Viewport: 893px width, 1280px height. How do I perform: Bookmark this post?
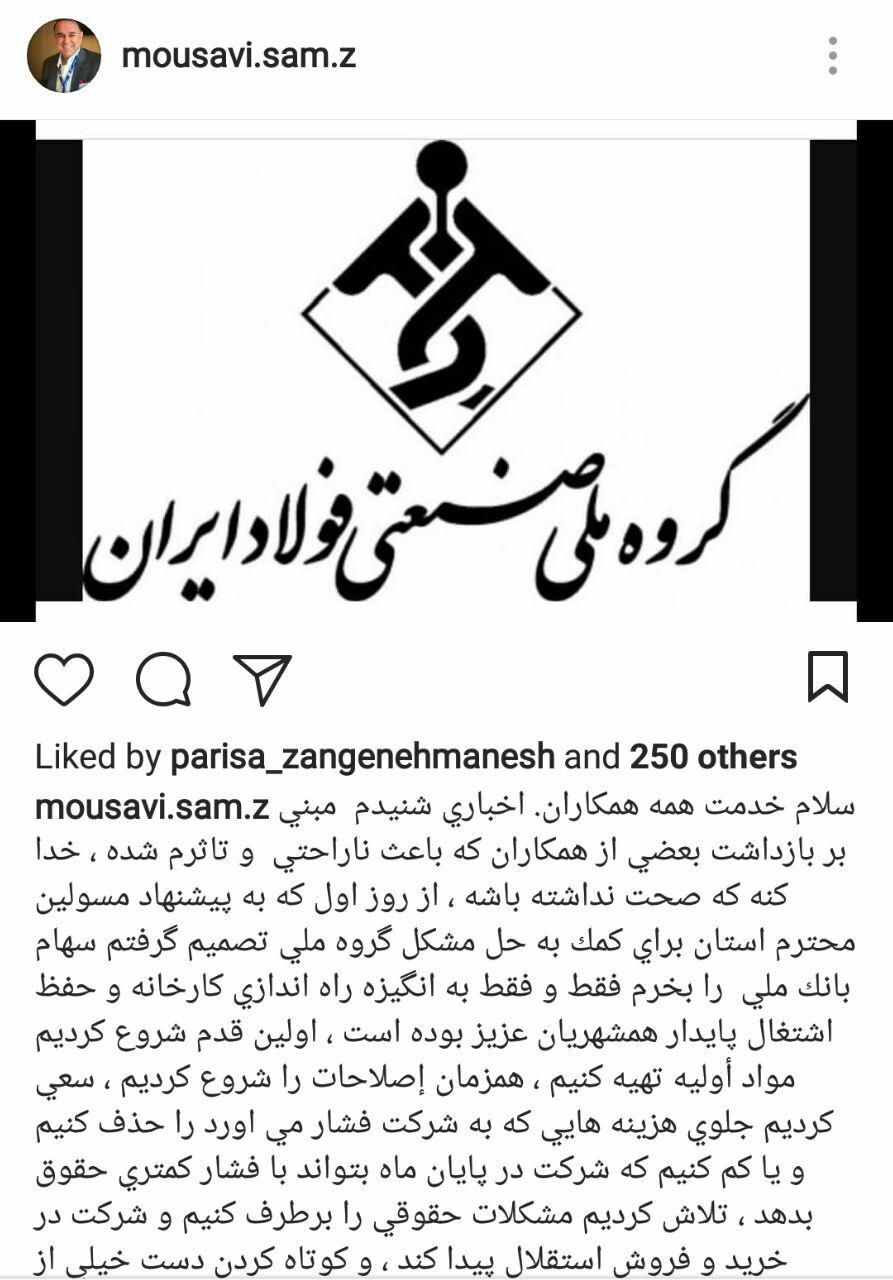pyautogui.click(x=827, y=678)
